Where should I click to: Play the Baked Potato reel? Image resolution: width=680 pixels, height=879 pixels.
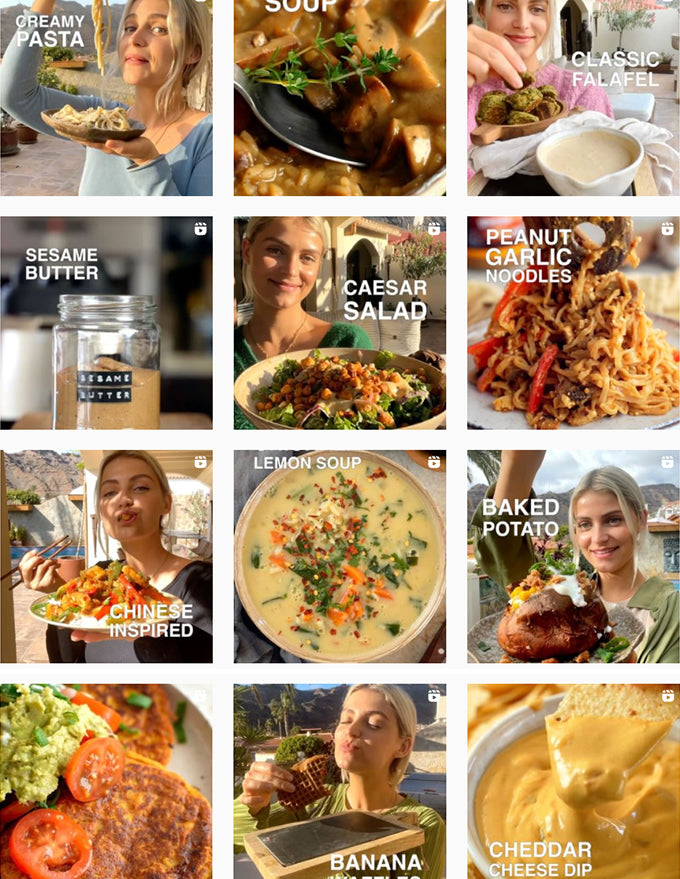click(573, 556)
